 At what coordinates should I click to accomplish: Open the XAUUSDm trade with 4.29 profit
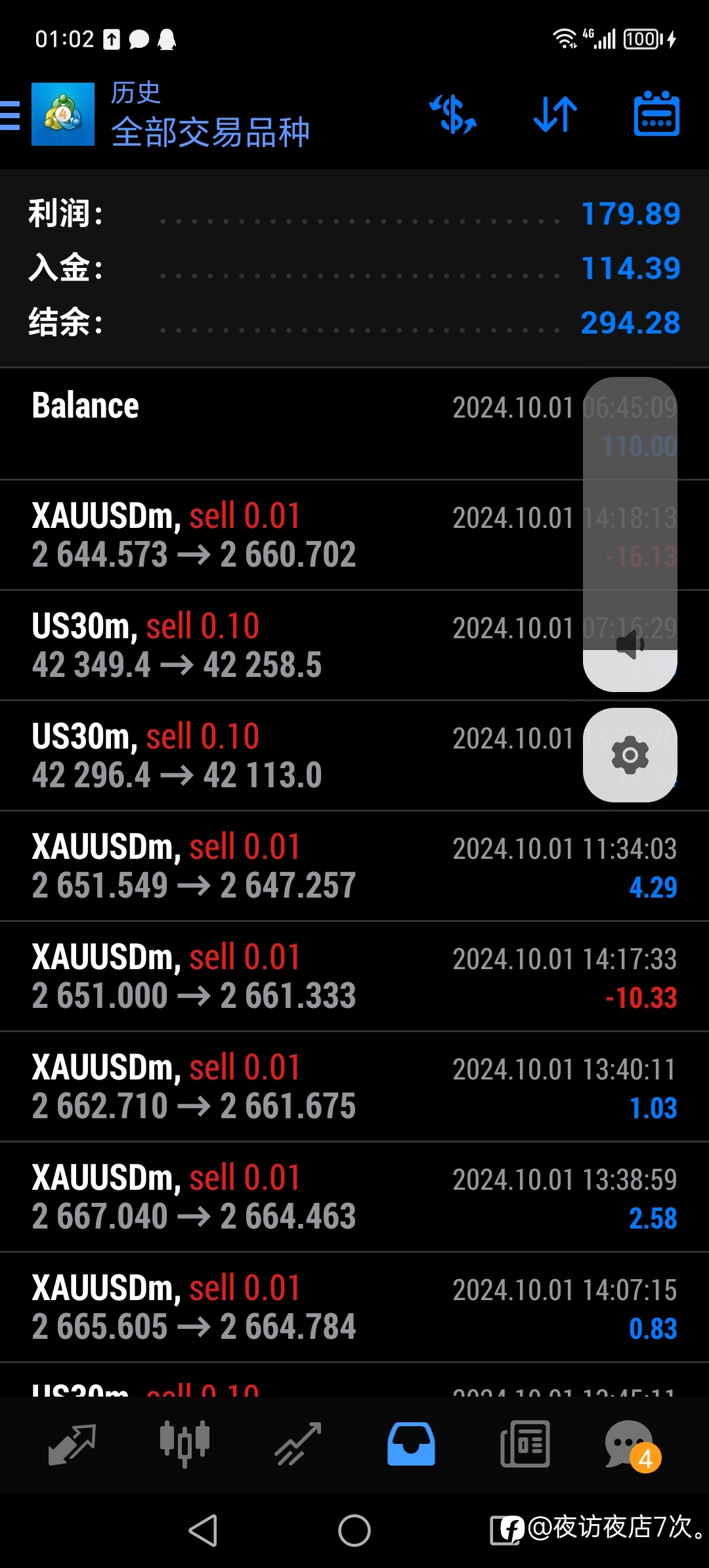click(354, 866)
